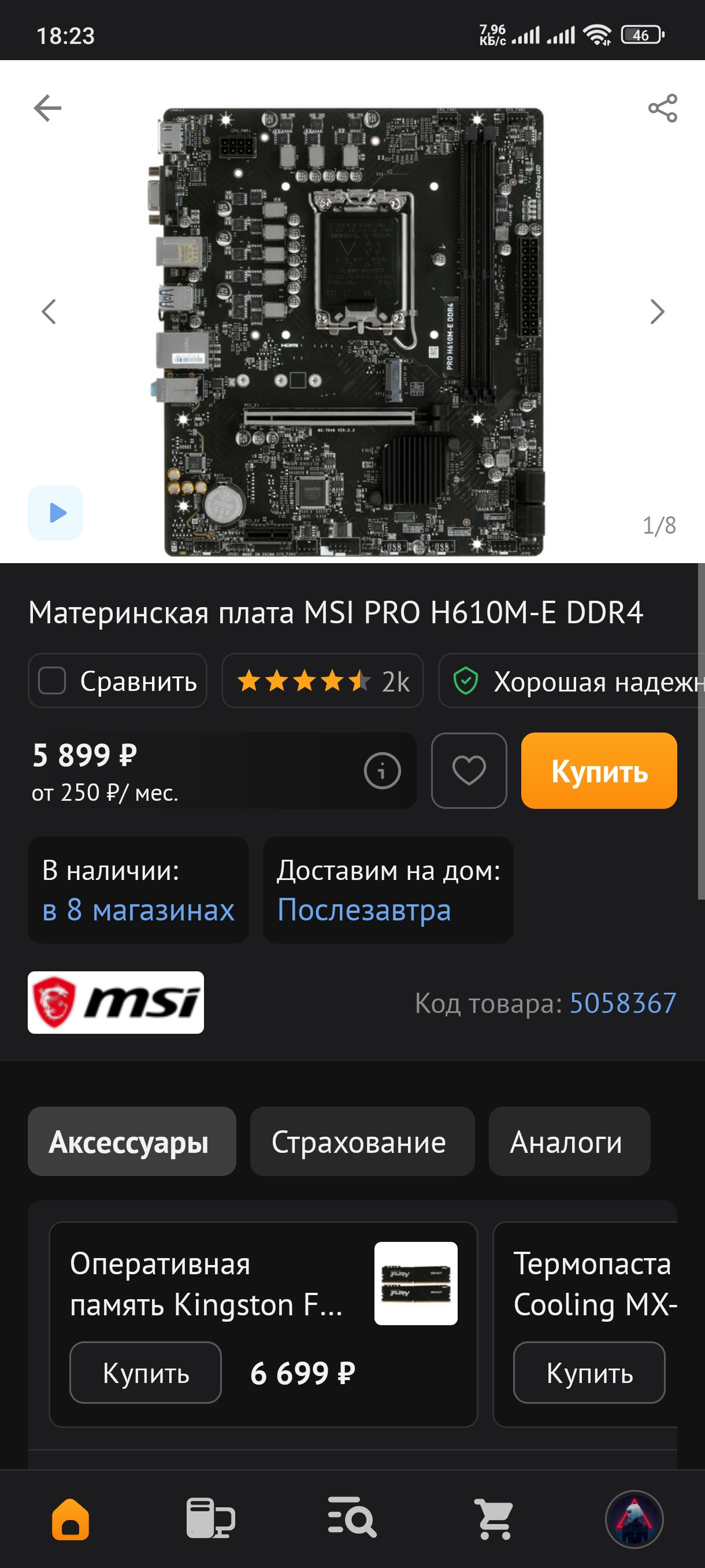Share this motherboard listing
This screenshot has height=1568, width=705.
tap(662, 108)
